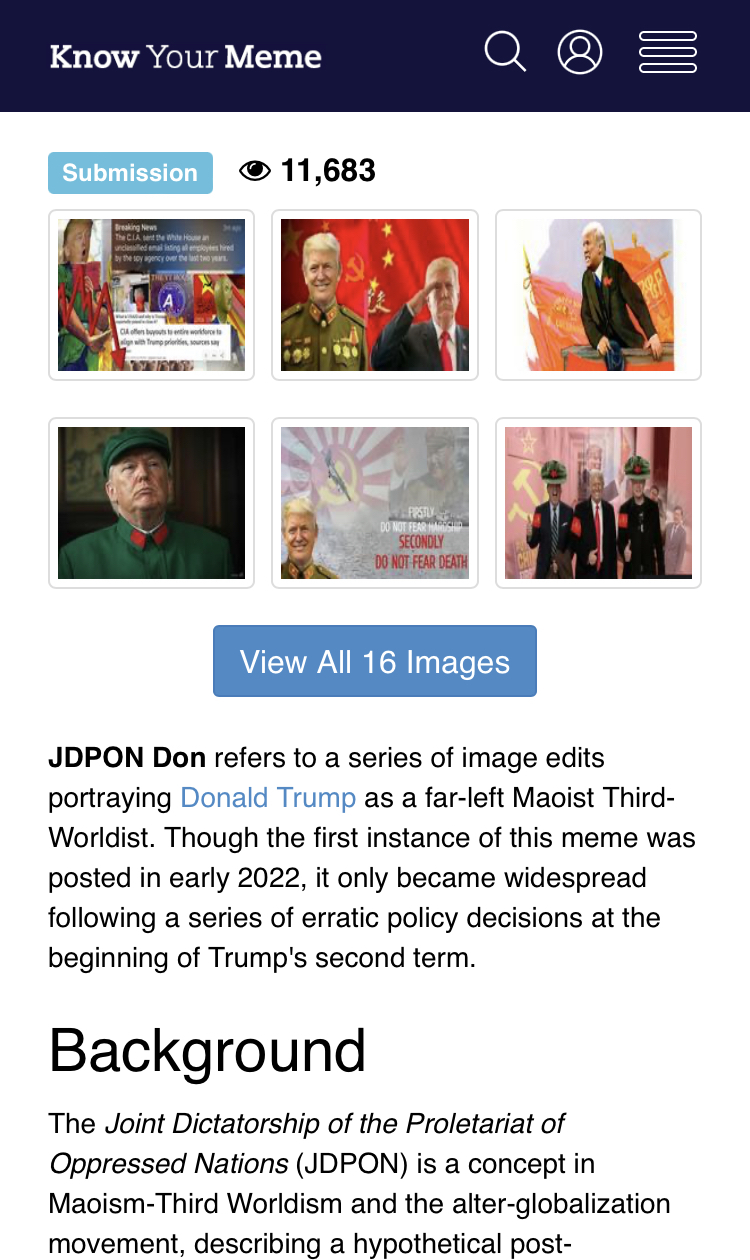Open the 'Do Not Fear Death' image
Screen dimensions: 750x1260
pos(375,503)
